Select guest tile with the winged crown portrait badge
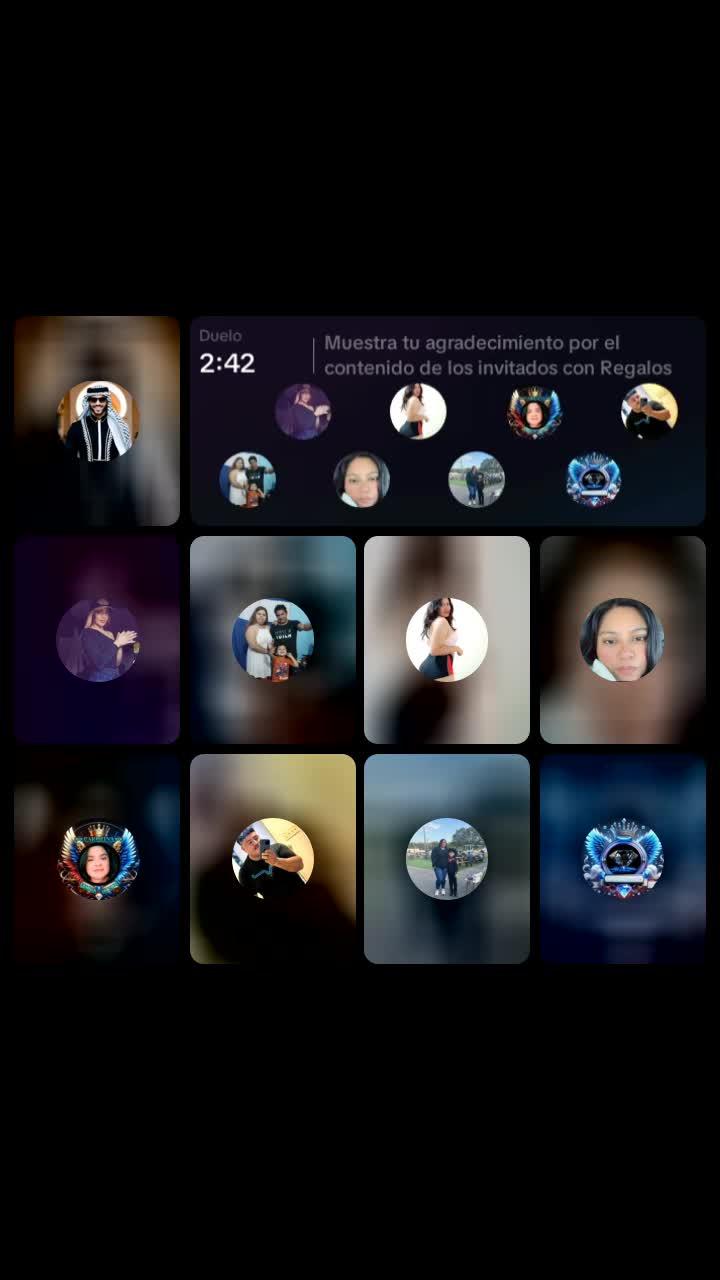The image size is (720, 1280). coord(97,859)
